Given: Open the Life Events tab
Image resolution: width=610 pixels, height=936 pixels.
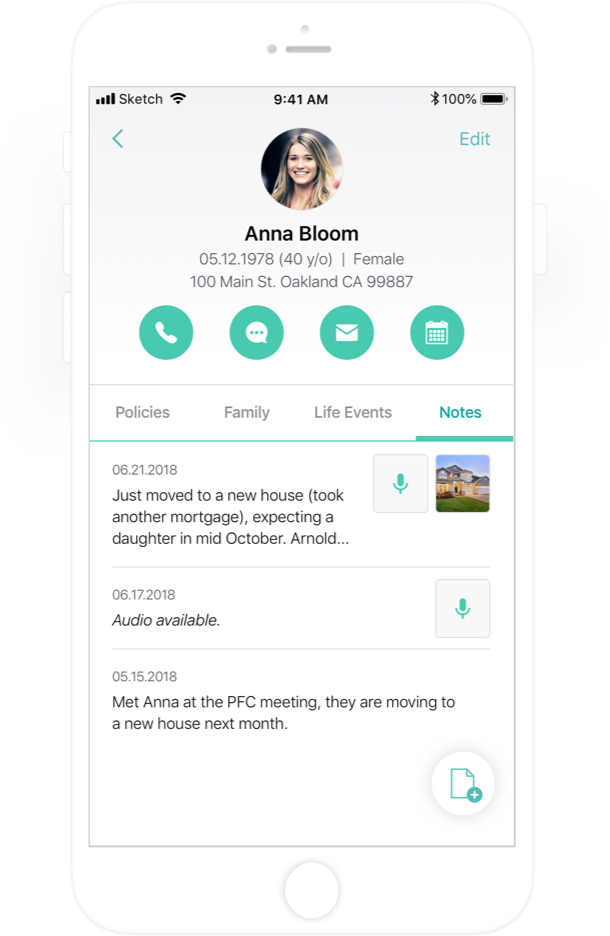Looking at the screenshot, I should 352,412.
